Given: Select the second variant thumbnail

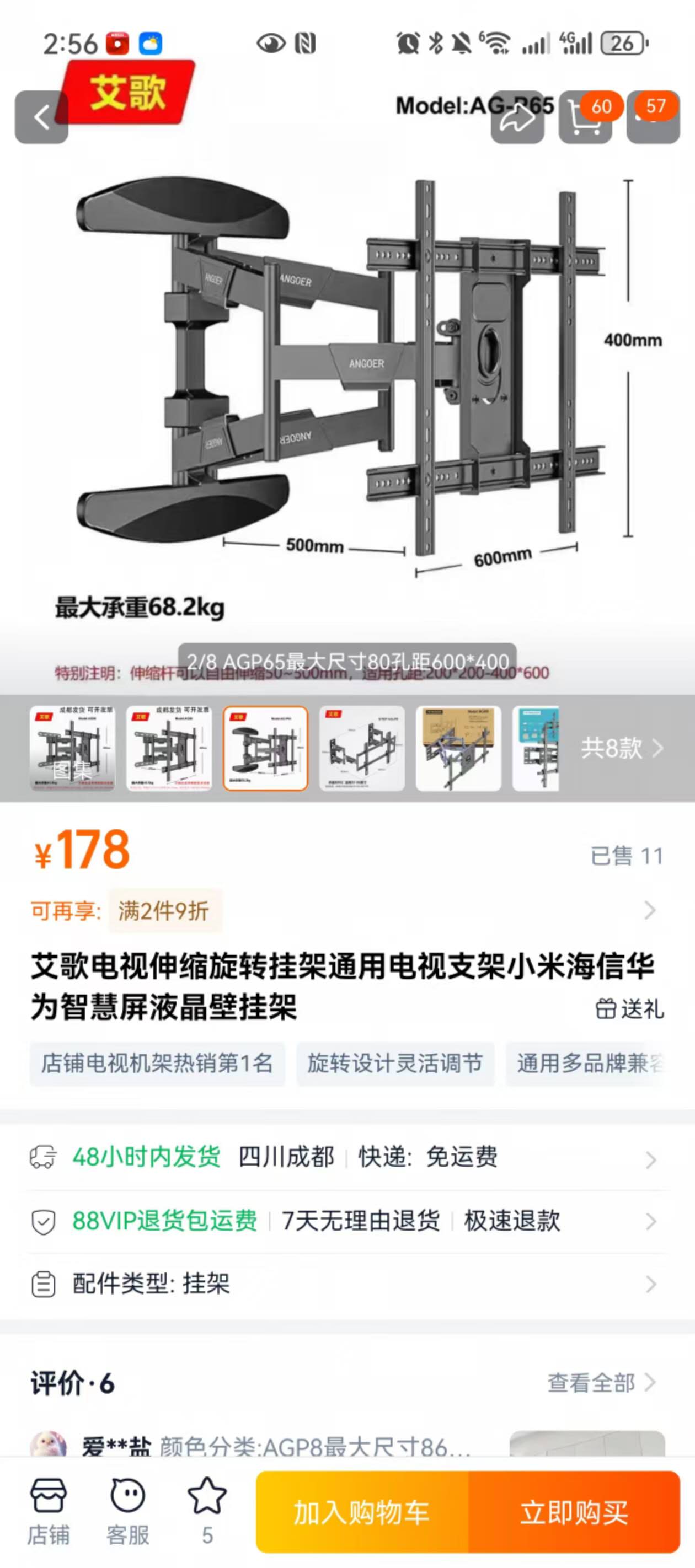Looking at the screenshot, I should click(x=169, y=748).
